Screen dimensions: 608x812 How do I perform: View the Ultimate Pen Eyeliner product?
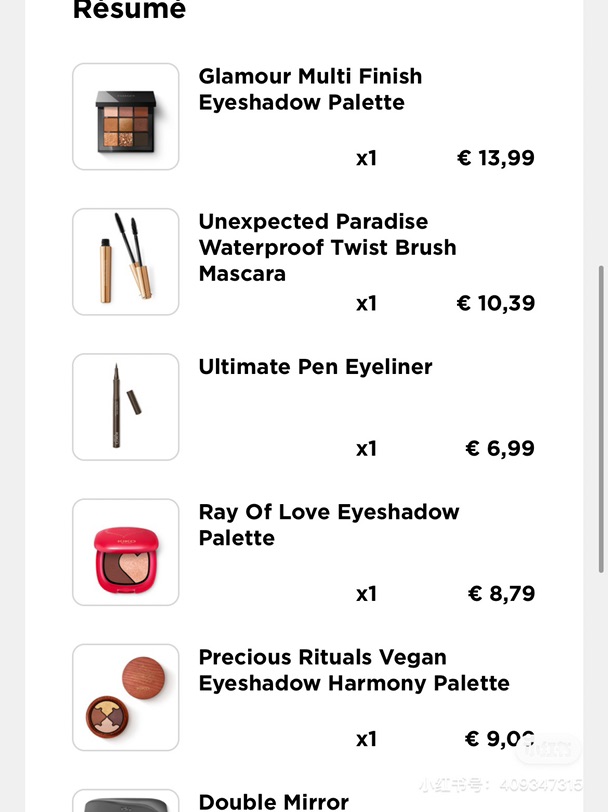point(315,367)
